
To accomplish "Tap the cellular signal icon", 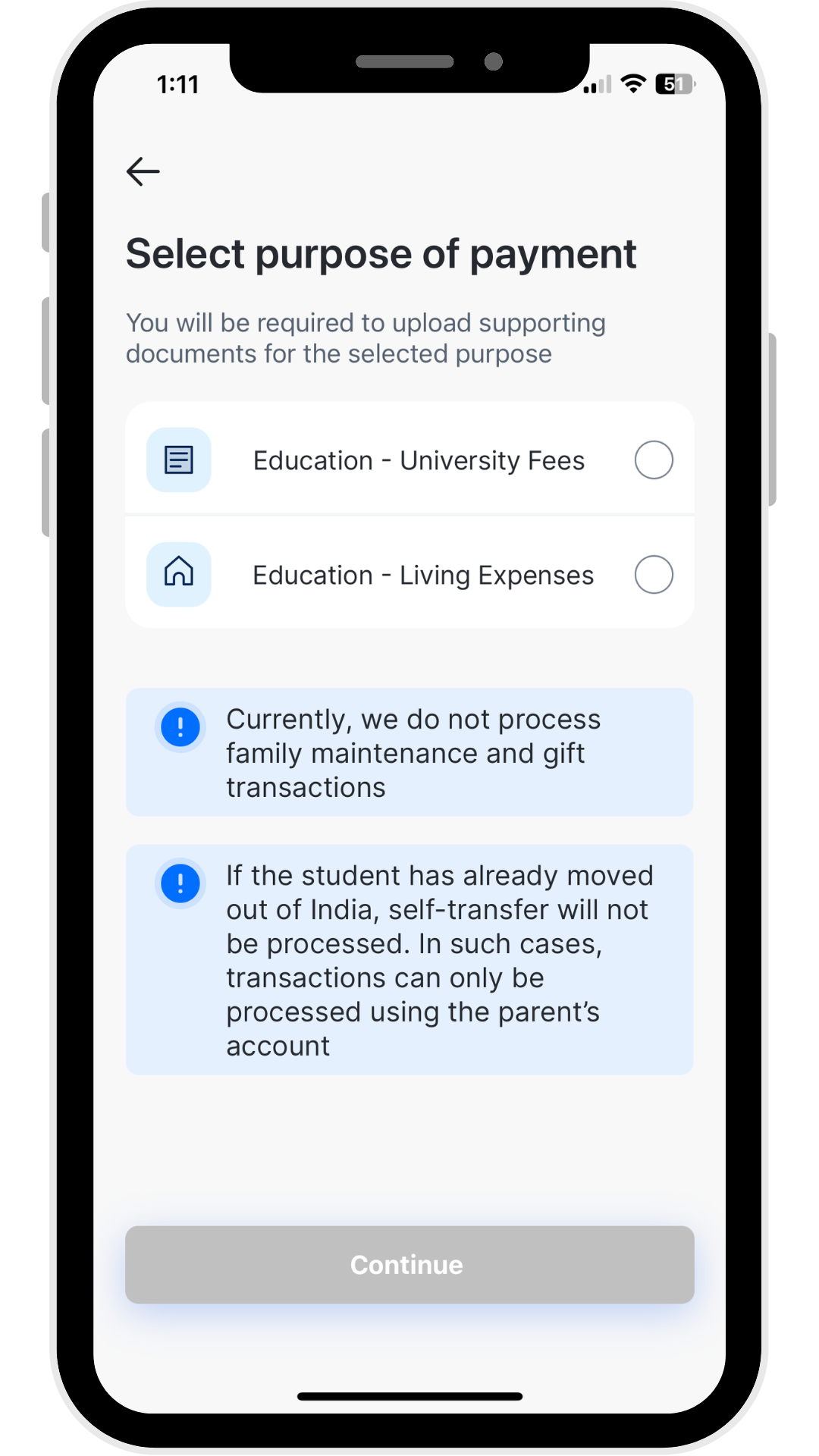I will (598, 84).
